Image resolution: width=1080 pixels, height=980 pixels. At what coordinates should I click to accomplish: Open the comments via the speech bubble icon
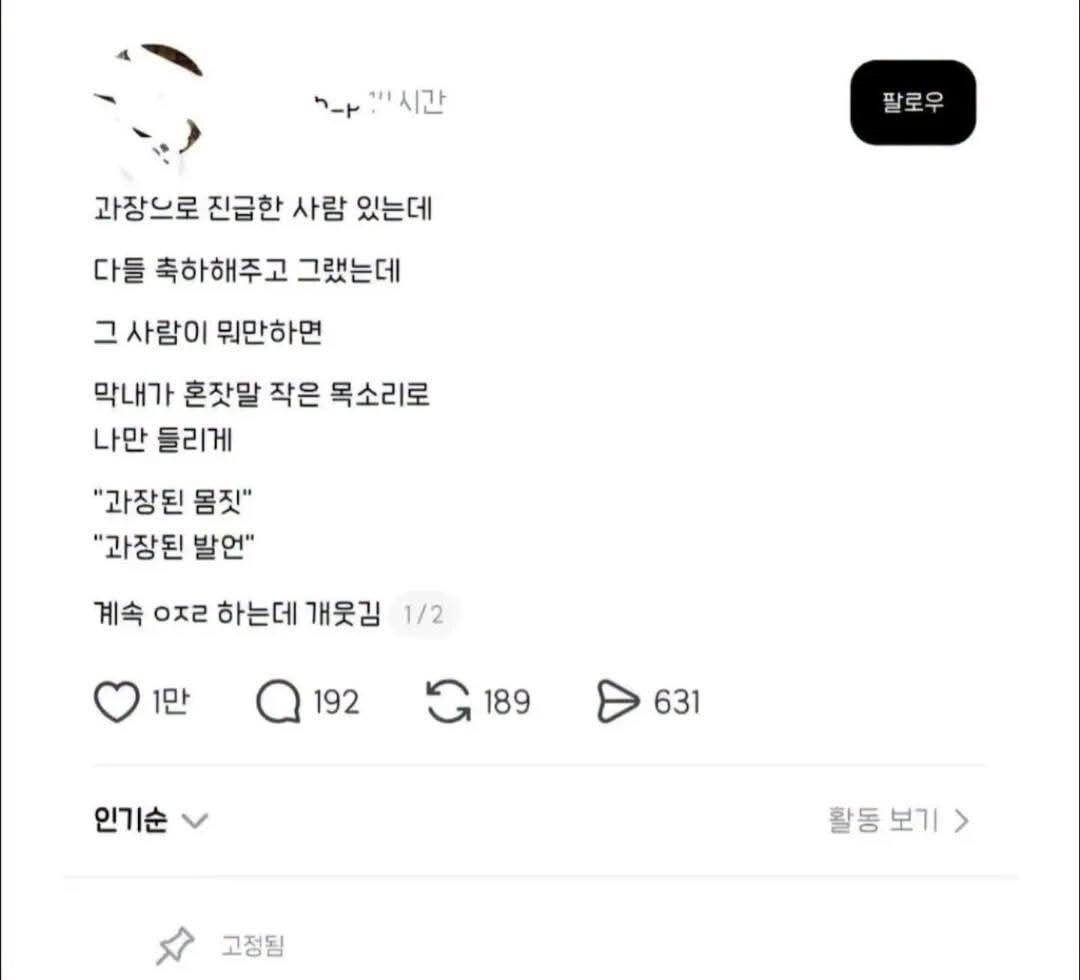(278, 702)
